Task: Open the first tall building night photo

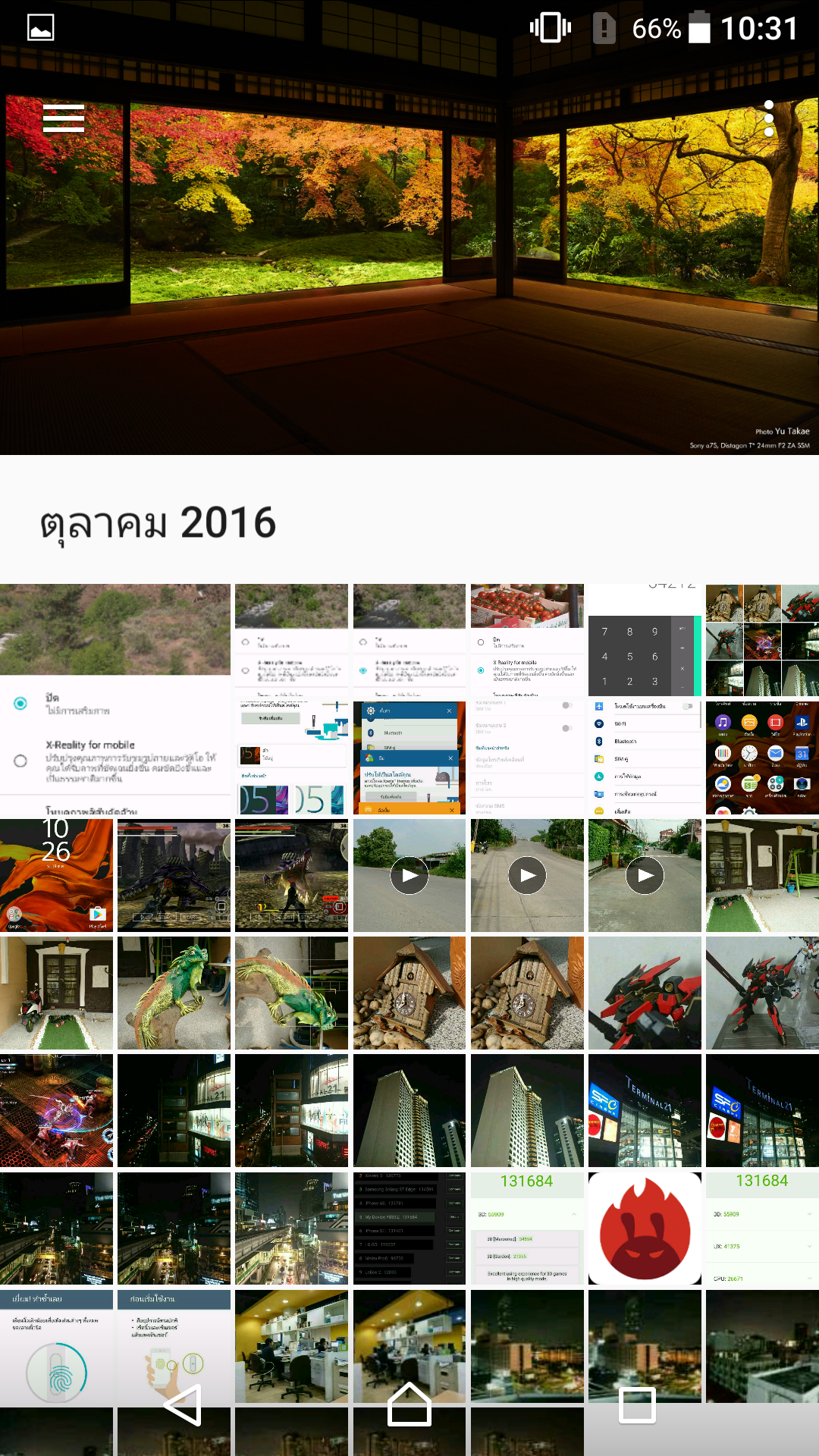Action: click(409, 1110)
